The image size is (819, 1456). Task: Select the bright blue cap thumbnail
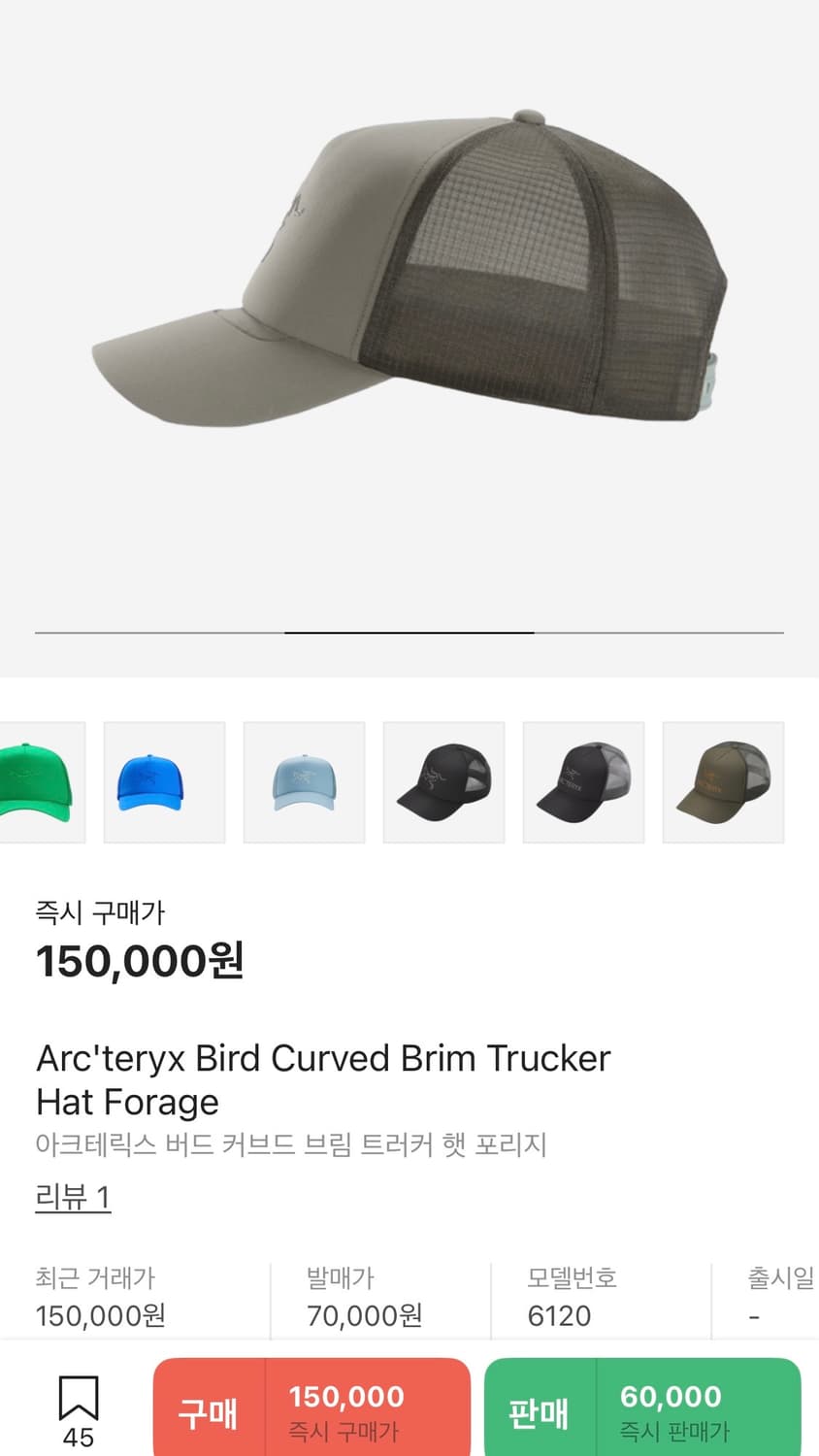pyautogui.click(x=164, y=782)
